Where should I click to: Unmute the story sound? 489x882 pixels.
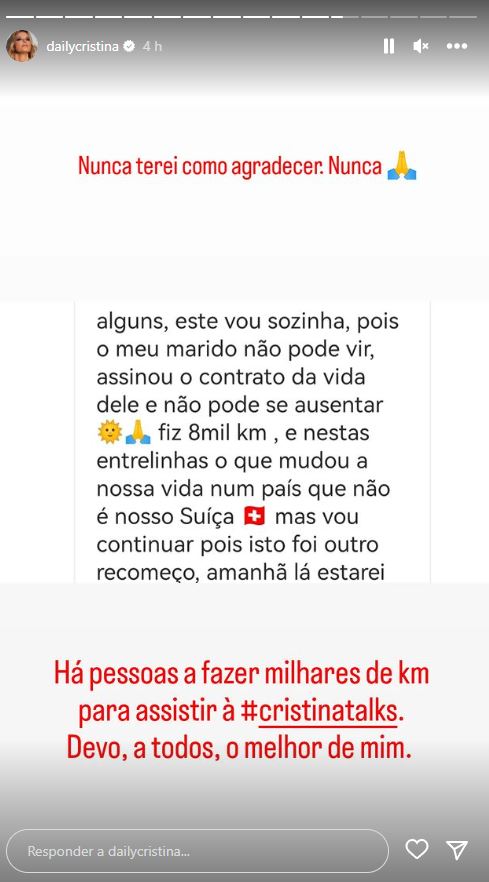(x=421, y=46)
